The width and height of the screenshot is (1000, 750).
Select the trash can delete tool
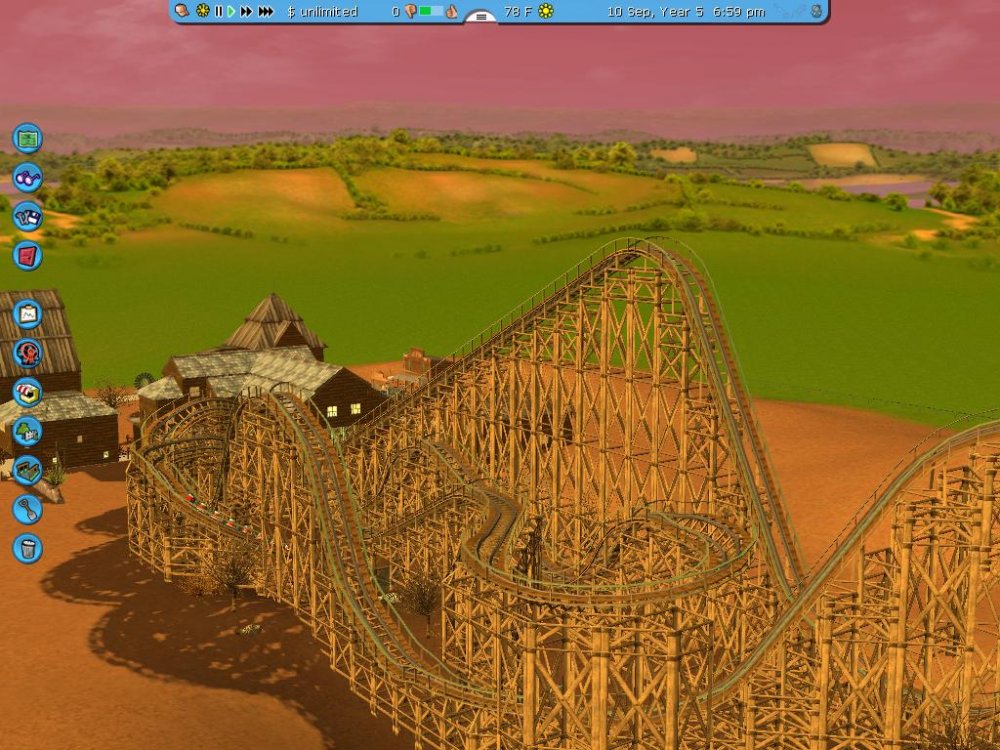[x=28, y=548]
